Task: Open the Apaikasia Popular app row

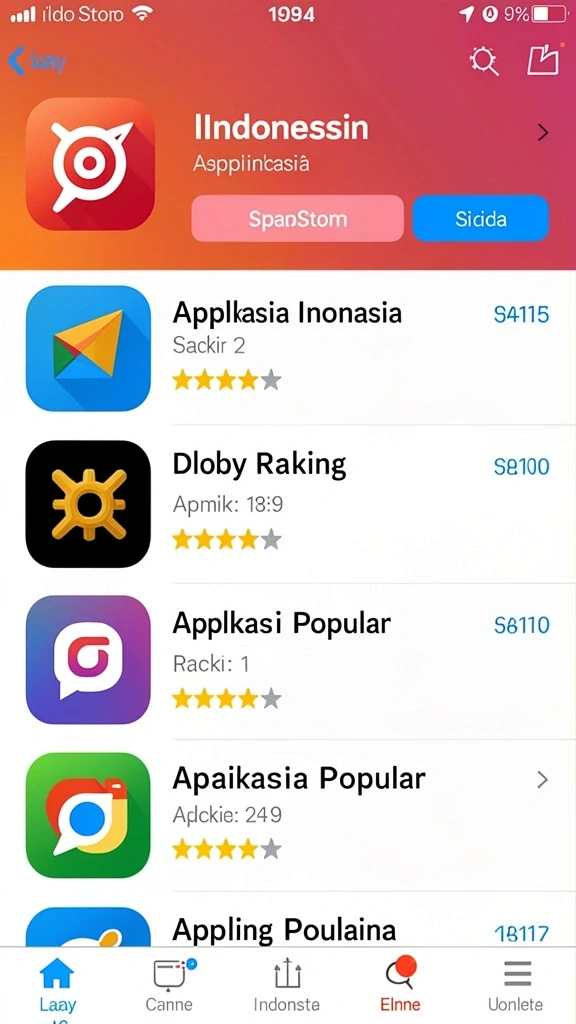Action: point(288,815)
